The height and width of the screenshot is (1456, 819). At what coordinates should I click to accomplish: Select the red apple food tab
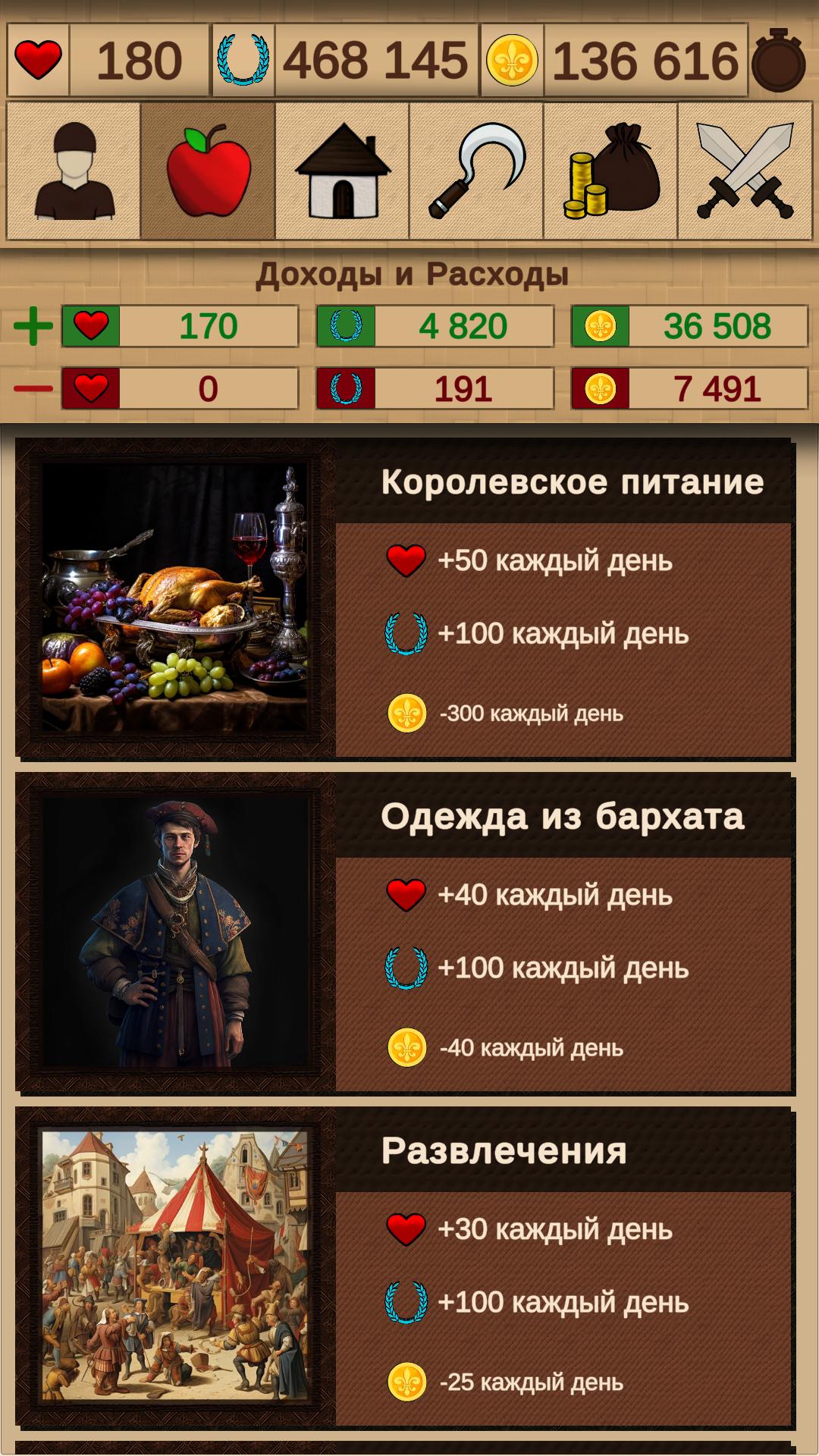208,171
